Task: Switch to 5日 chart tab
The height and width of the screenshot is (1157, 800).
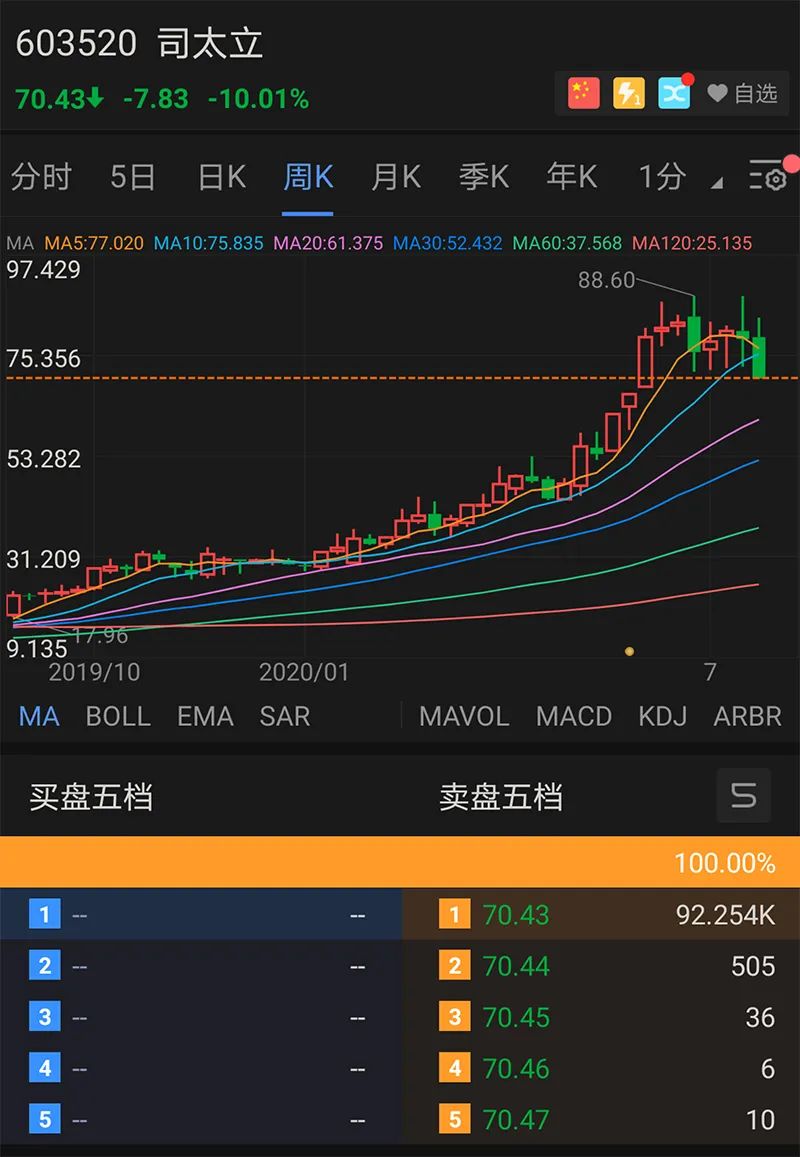Action: (133, 177)
